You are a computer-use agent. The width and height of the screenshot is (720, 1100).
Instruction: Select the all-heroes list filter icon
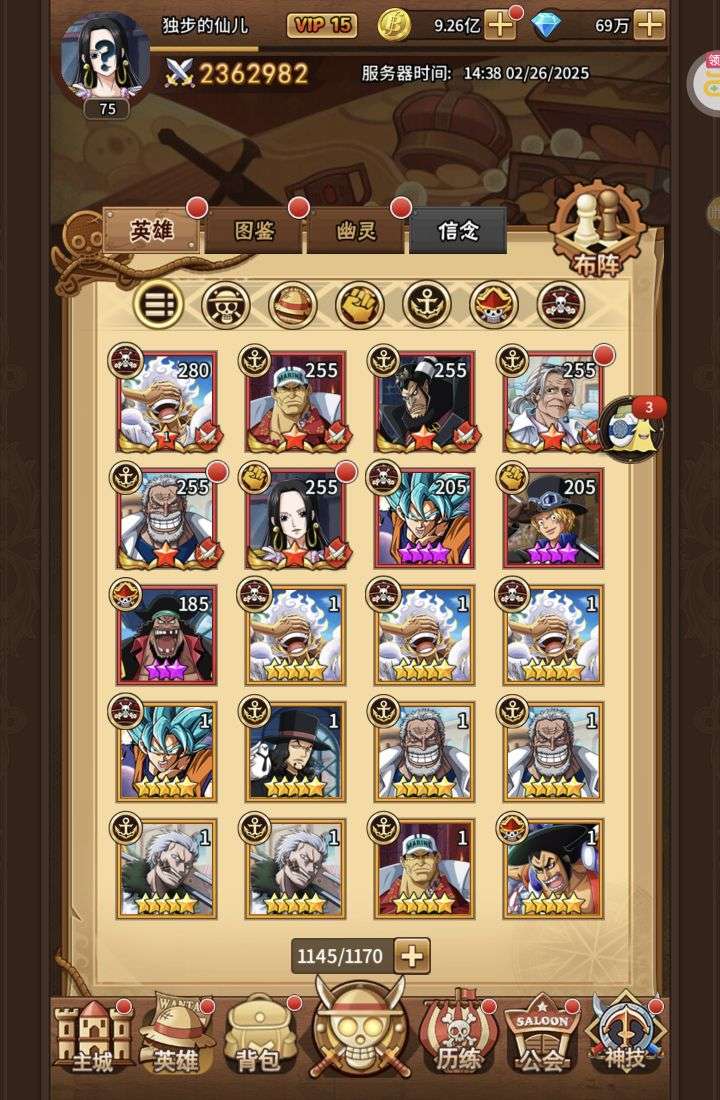coord(158,304)
